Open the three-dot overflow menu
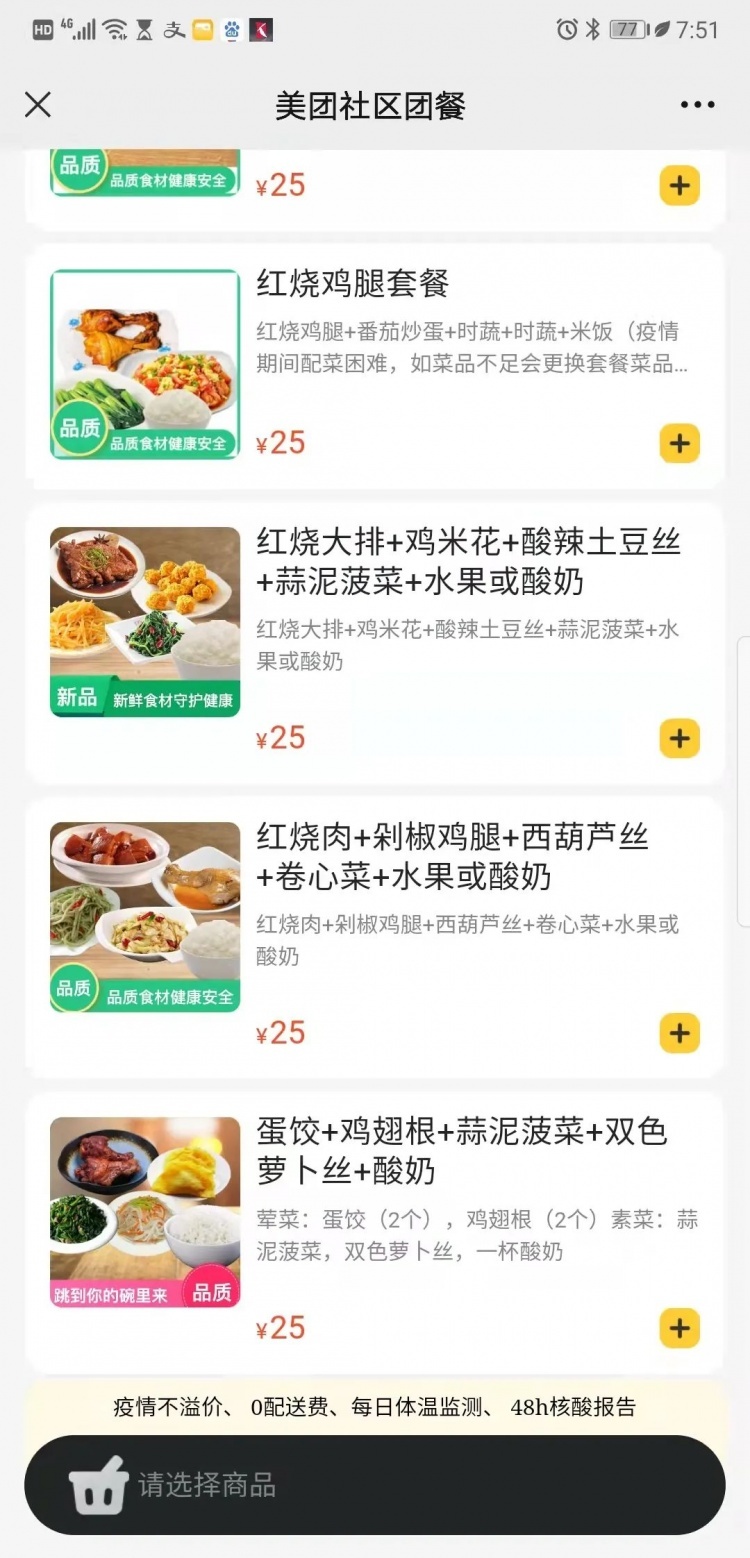Image resolution: width=750 pixels, height=1558 pixels. coord(697,105)
